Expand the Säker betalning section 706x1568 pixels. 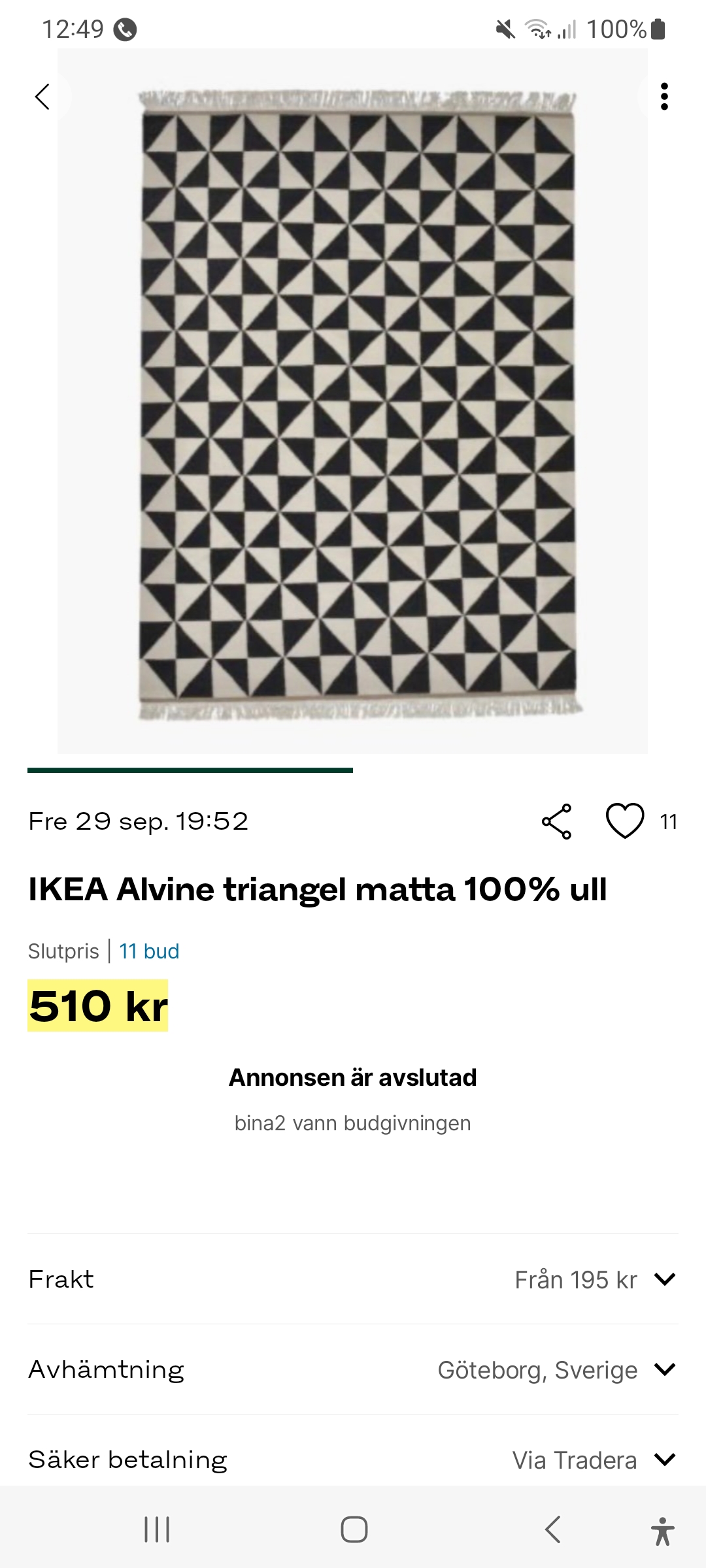coord(664,1460)
